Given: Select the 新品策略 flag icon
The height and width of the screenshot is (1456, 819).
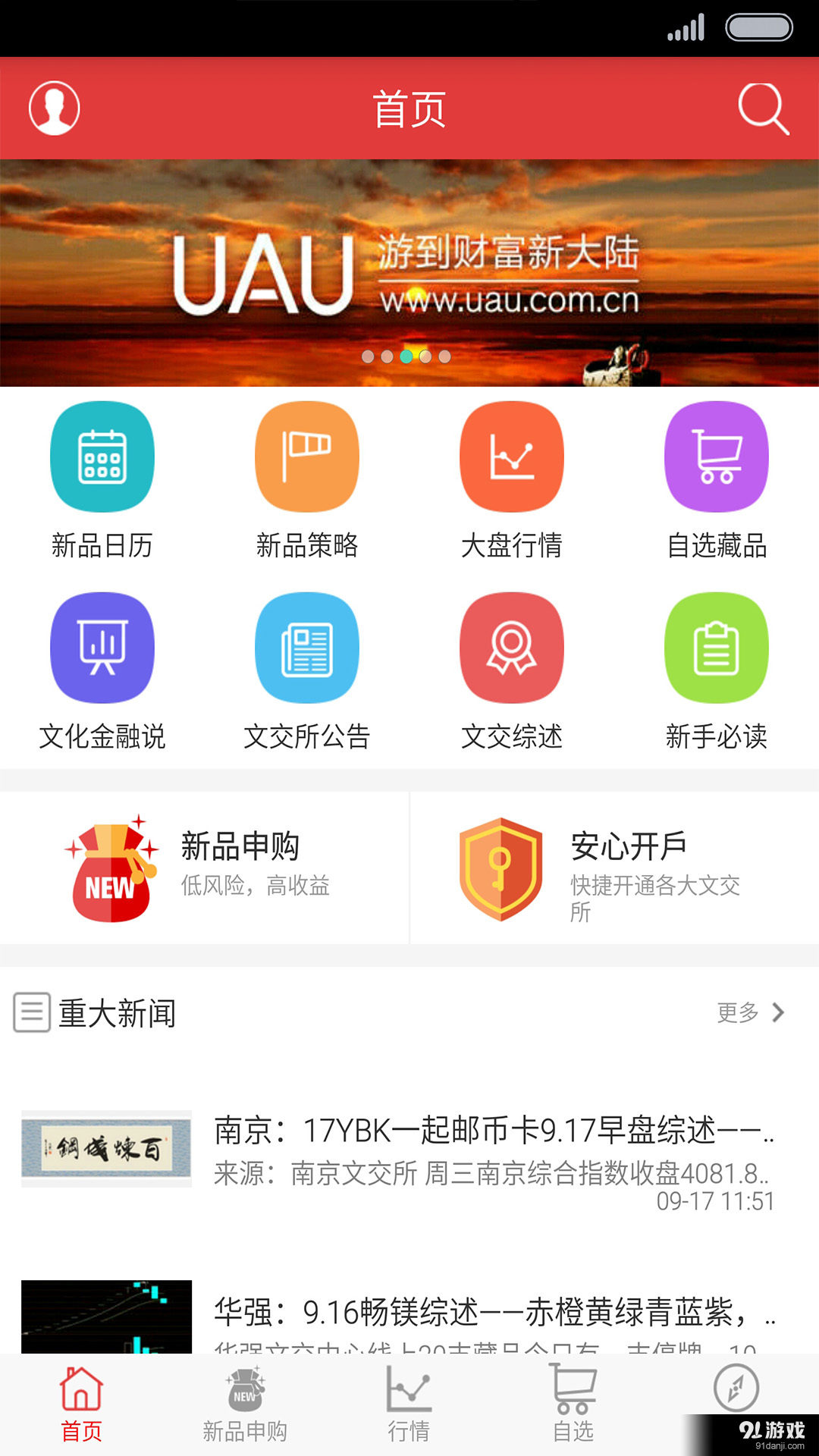Looking at the screenshot, I should [x=306, y=456].
